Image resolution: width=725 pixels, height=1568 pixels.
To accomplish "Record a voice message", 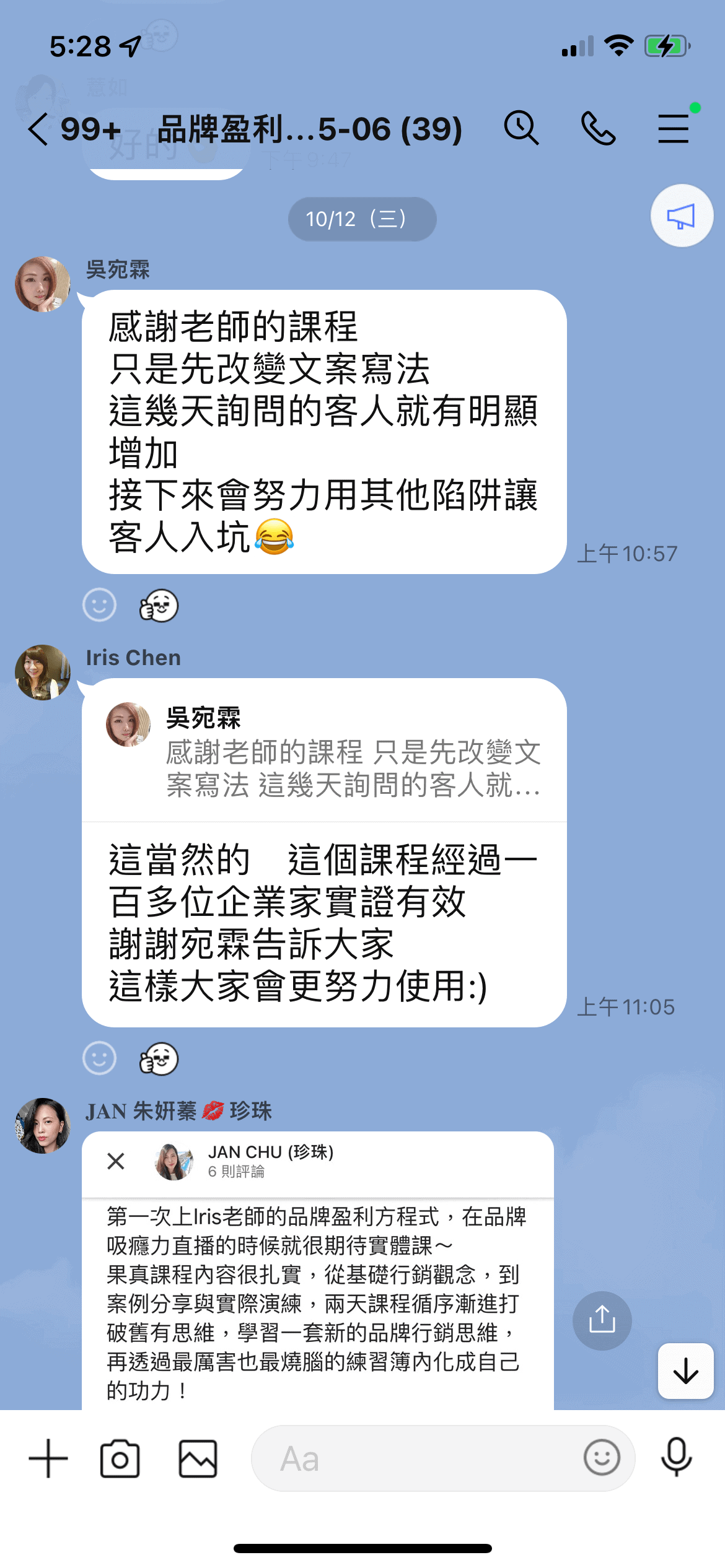I will [x=676, y=1458].
